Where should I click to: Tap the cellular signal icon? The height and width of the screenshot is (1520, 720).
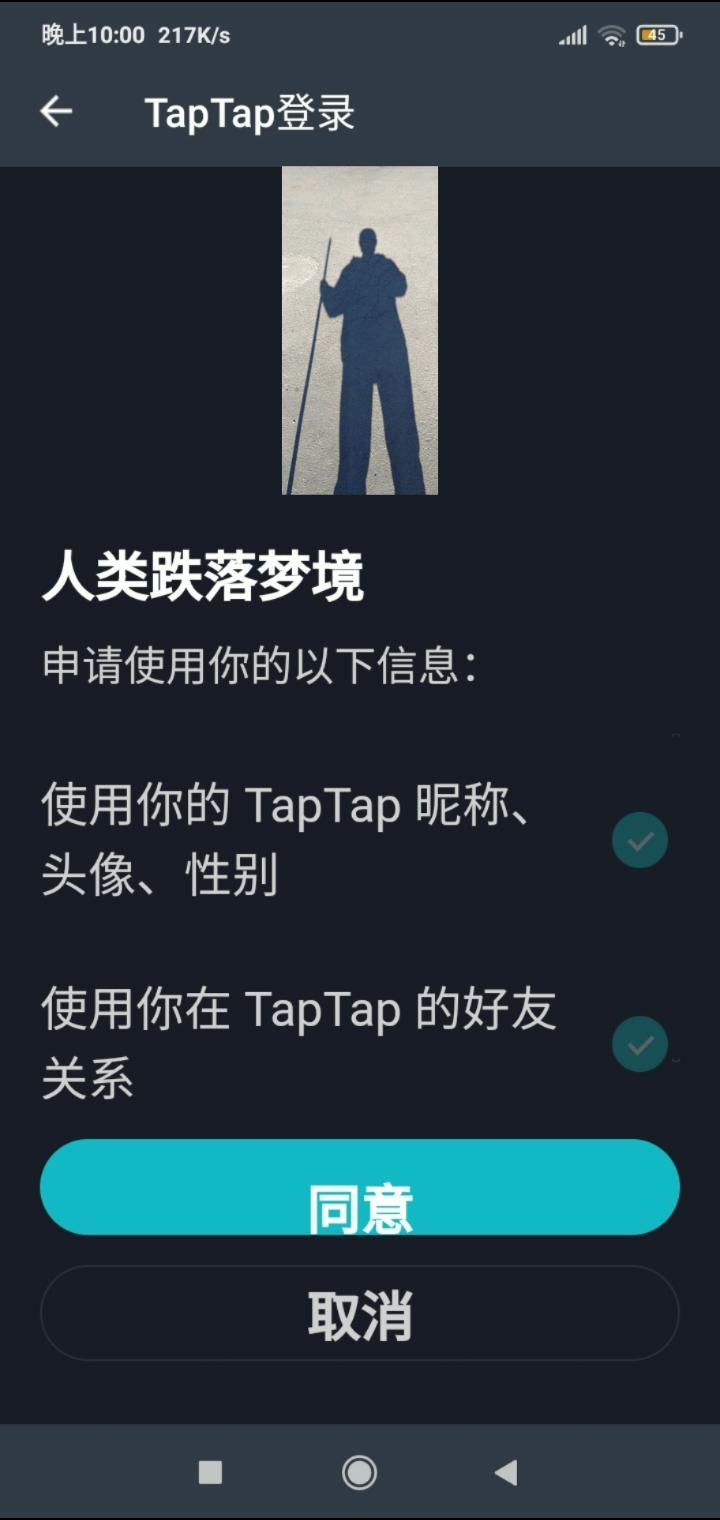[x=572, y=35]
